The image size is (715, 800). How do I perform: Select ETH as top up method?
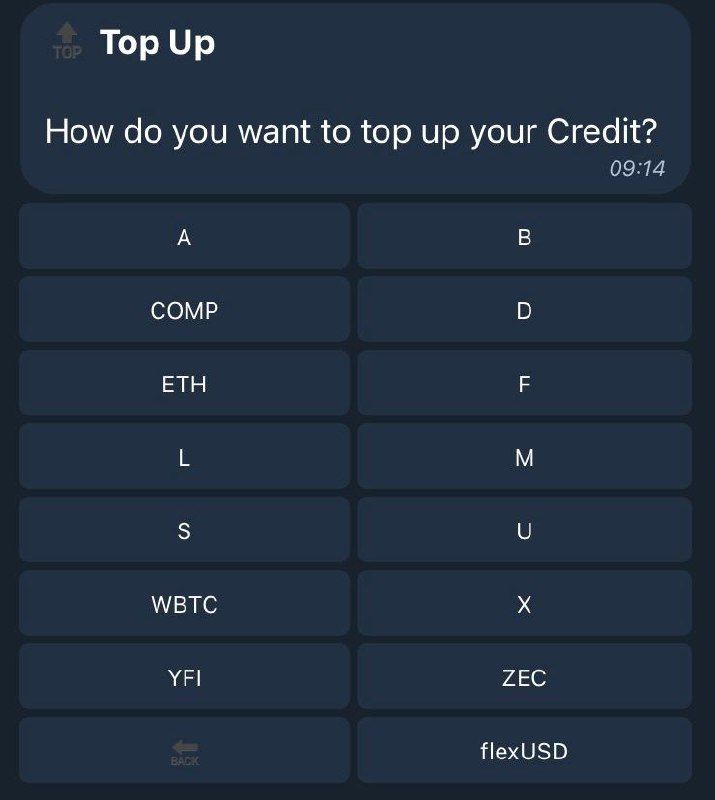pos(184,384)
